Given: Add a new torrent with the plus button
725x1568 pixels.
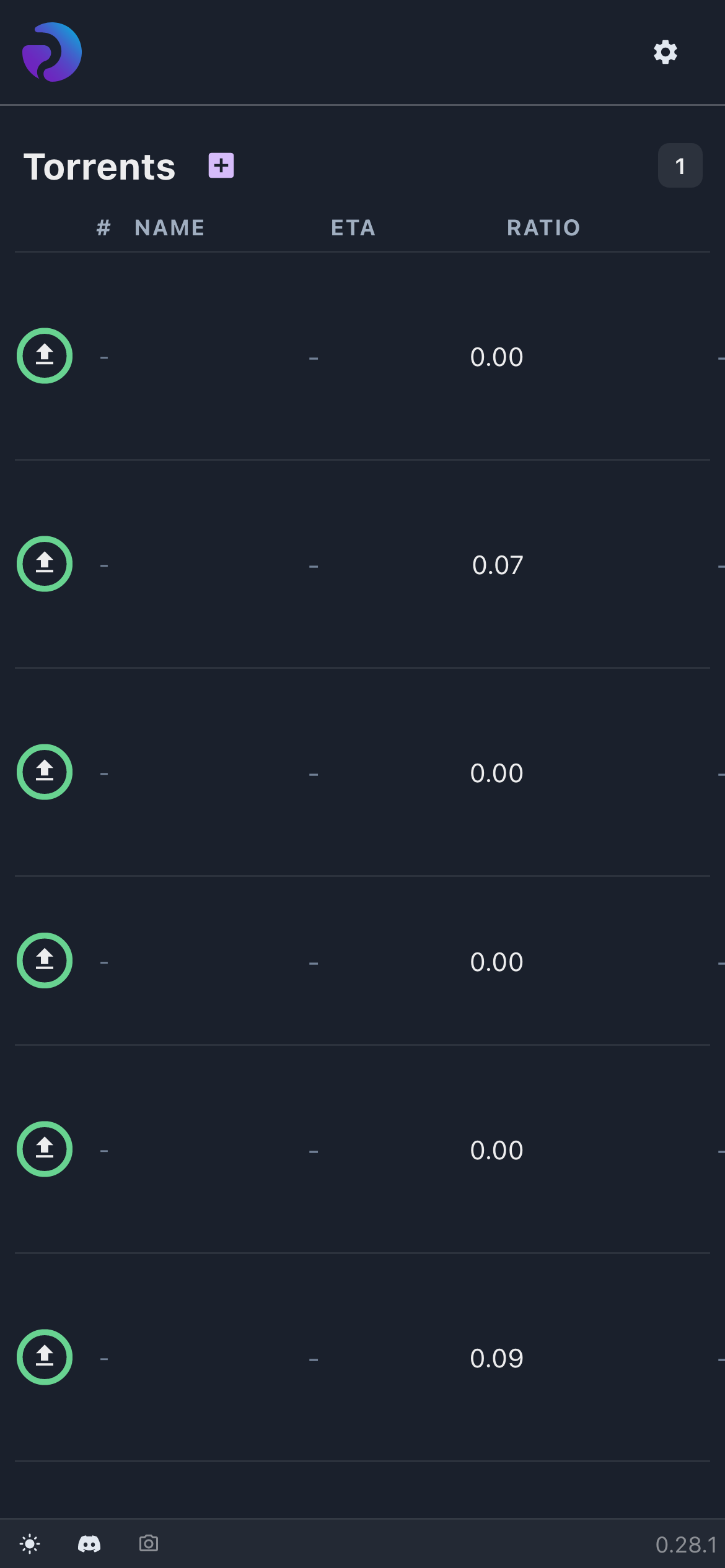Looking at the screenshot, I should pos(221,165).
